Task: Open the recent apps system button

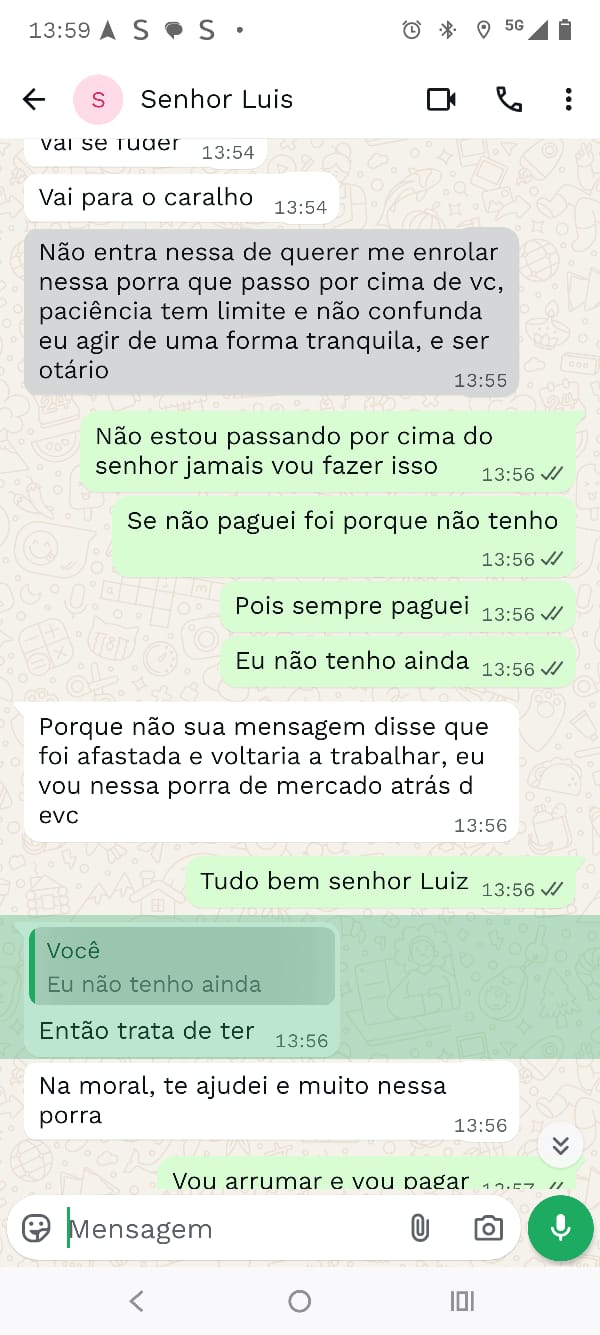Action: coord(461,1301)
